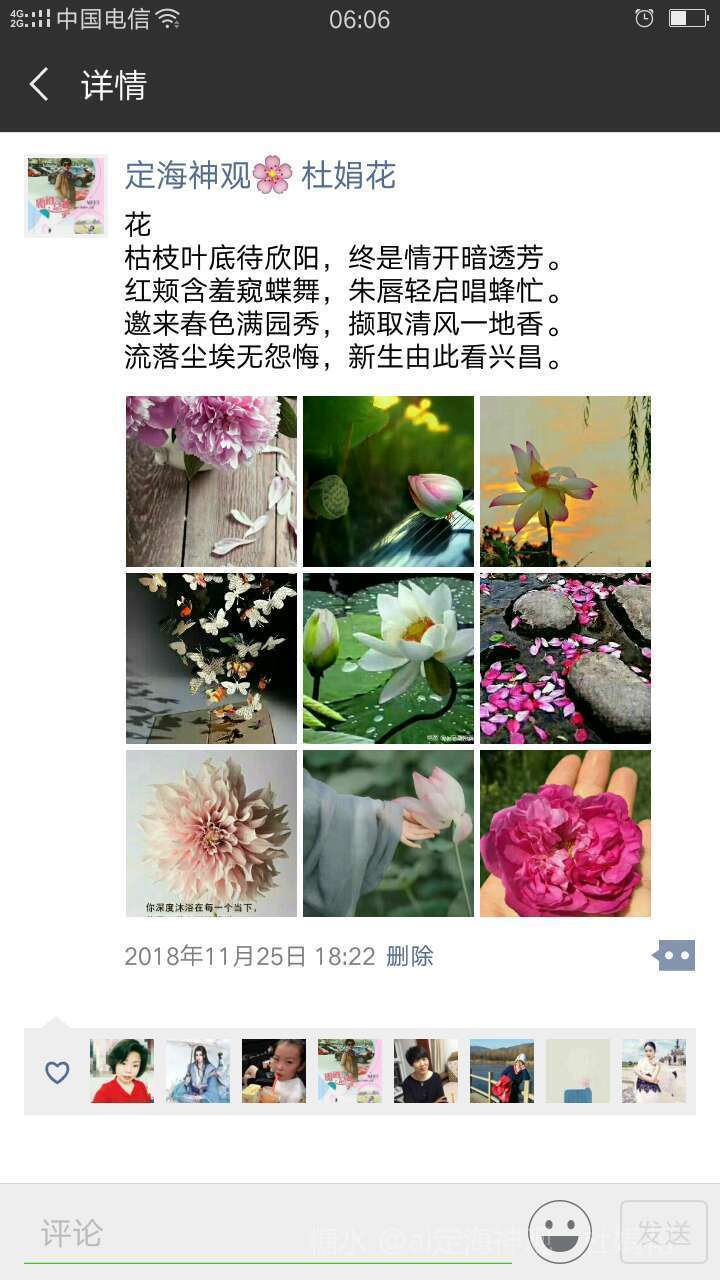
Task: View the magenta rose photo
Action: pos(565,833)
